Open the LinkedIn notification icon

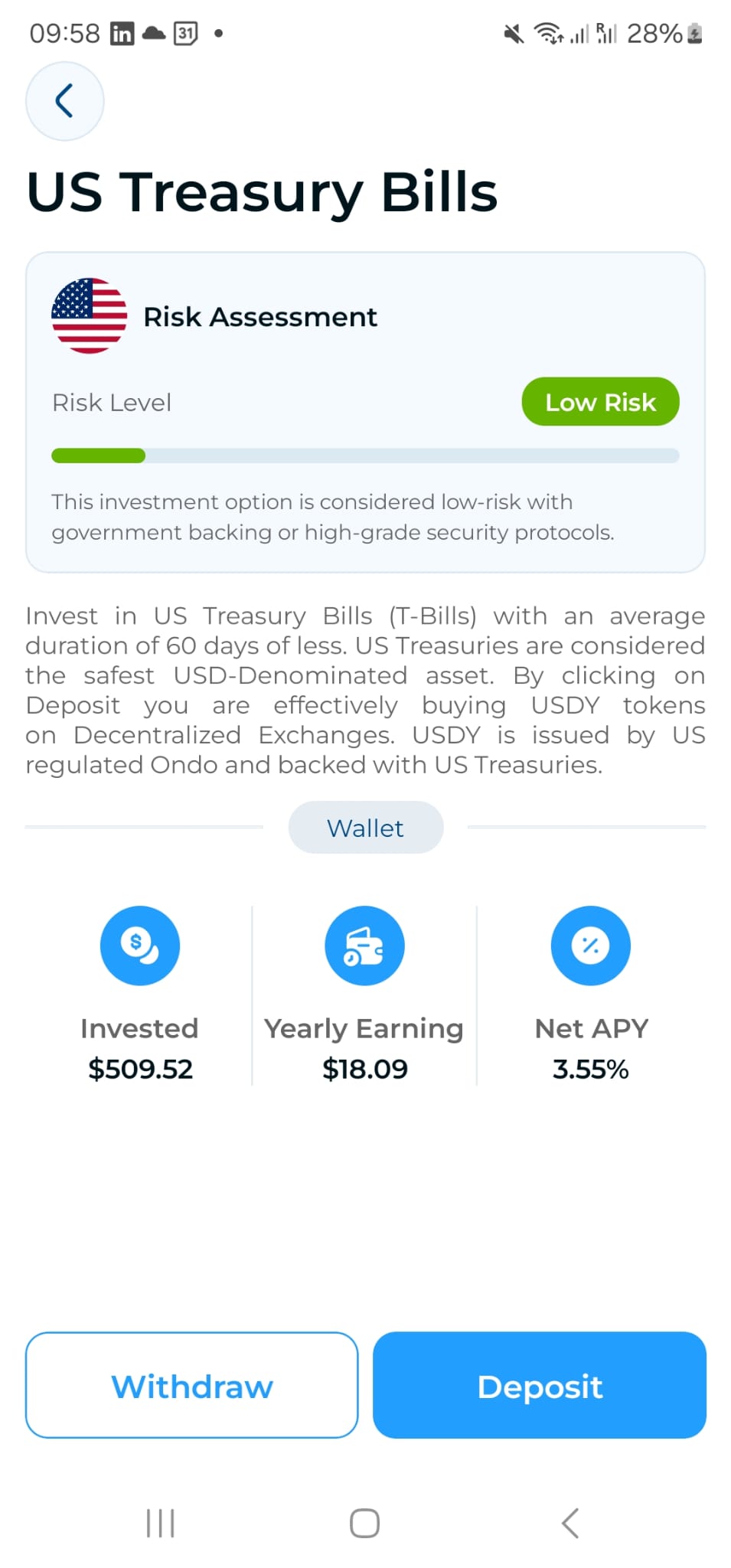point(122,32)
